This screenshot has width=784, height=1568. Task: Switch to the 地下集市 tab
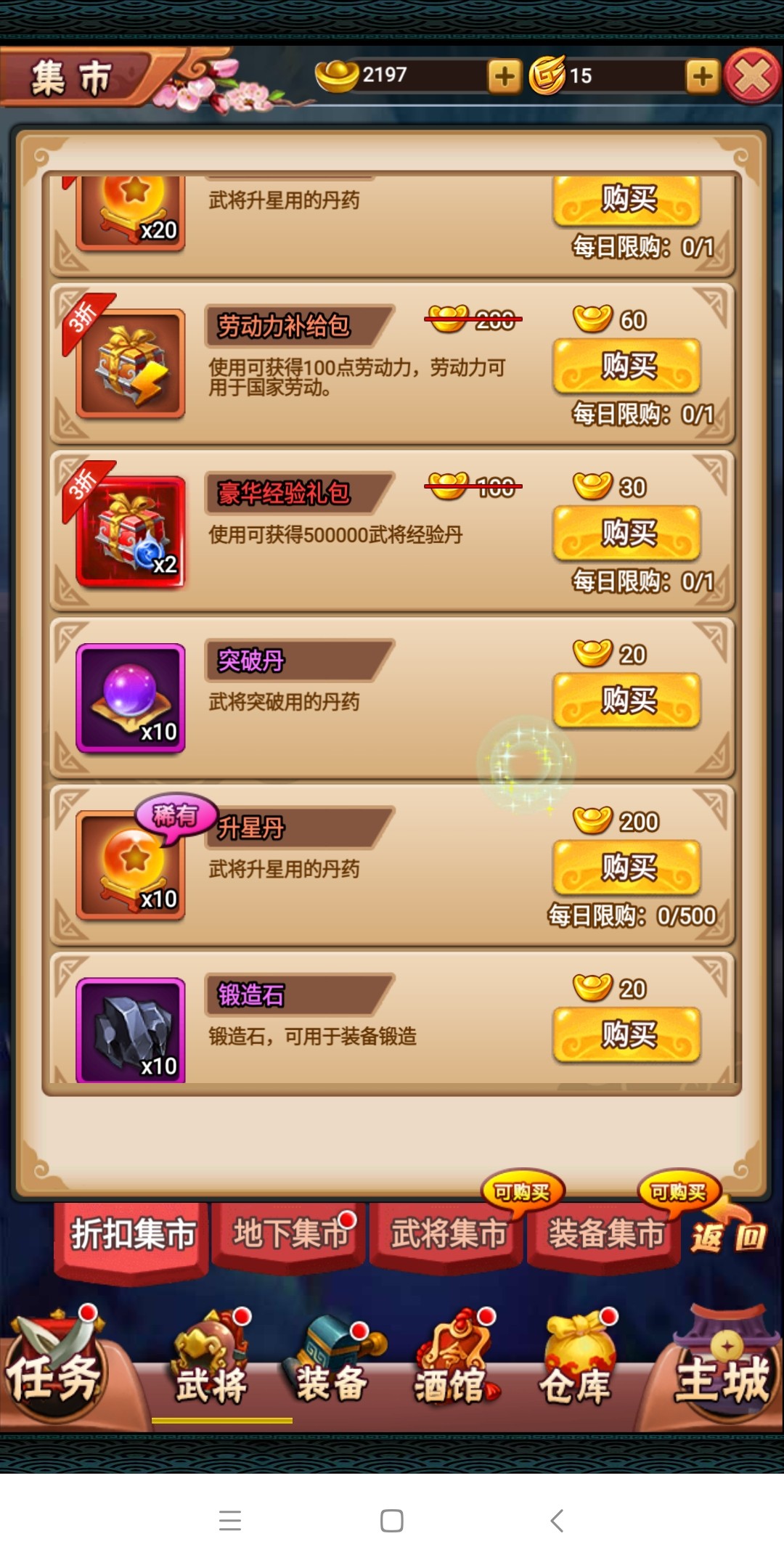[288, 1235]
